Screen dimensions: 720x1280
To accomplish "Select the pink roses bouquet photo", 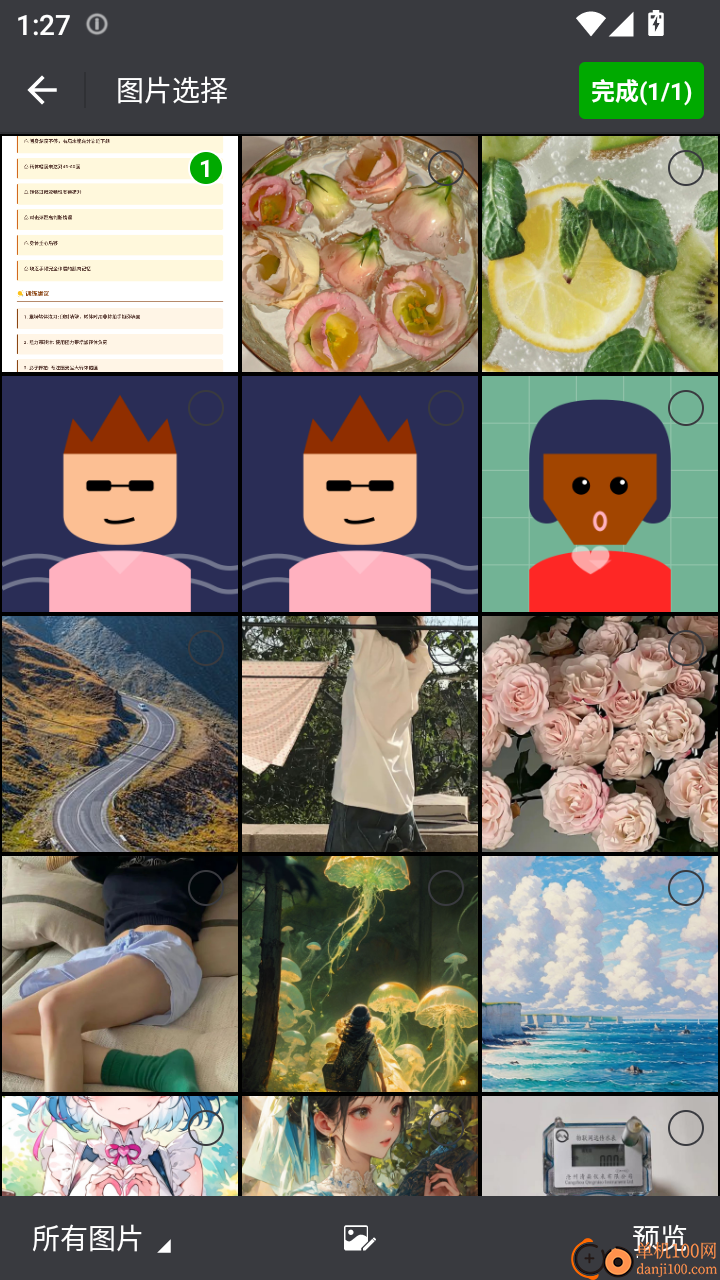I will point(685,648).
